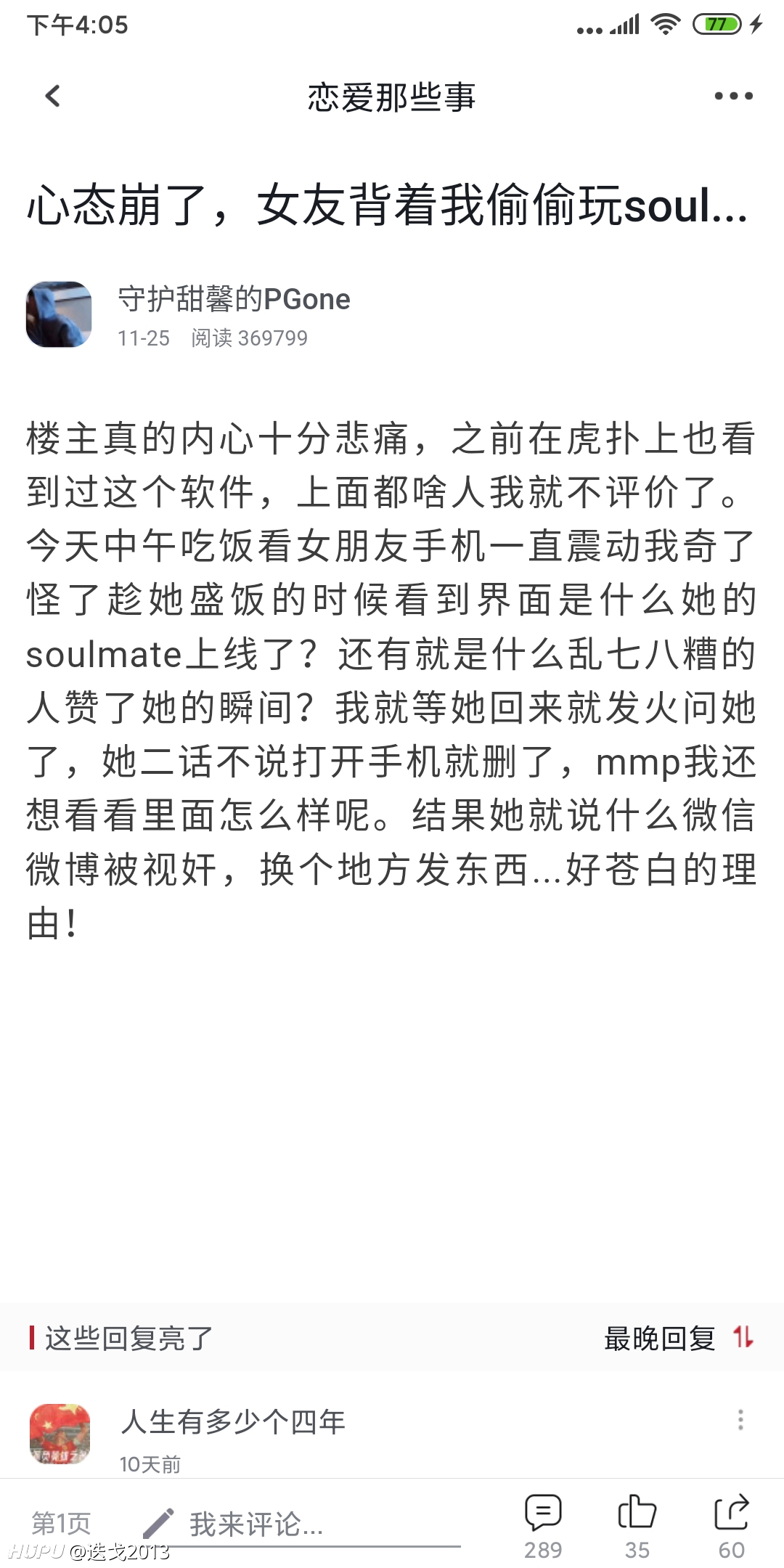Open options for 人生有多少个四年's reply
This screenshot has height=1568, width=784.
(x=740, y=1420)
